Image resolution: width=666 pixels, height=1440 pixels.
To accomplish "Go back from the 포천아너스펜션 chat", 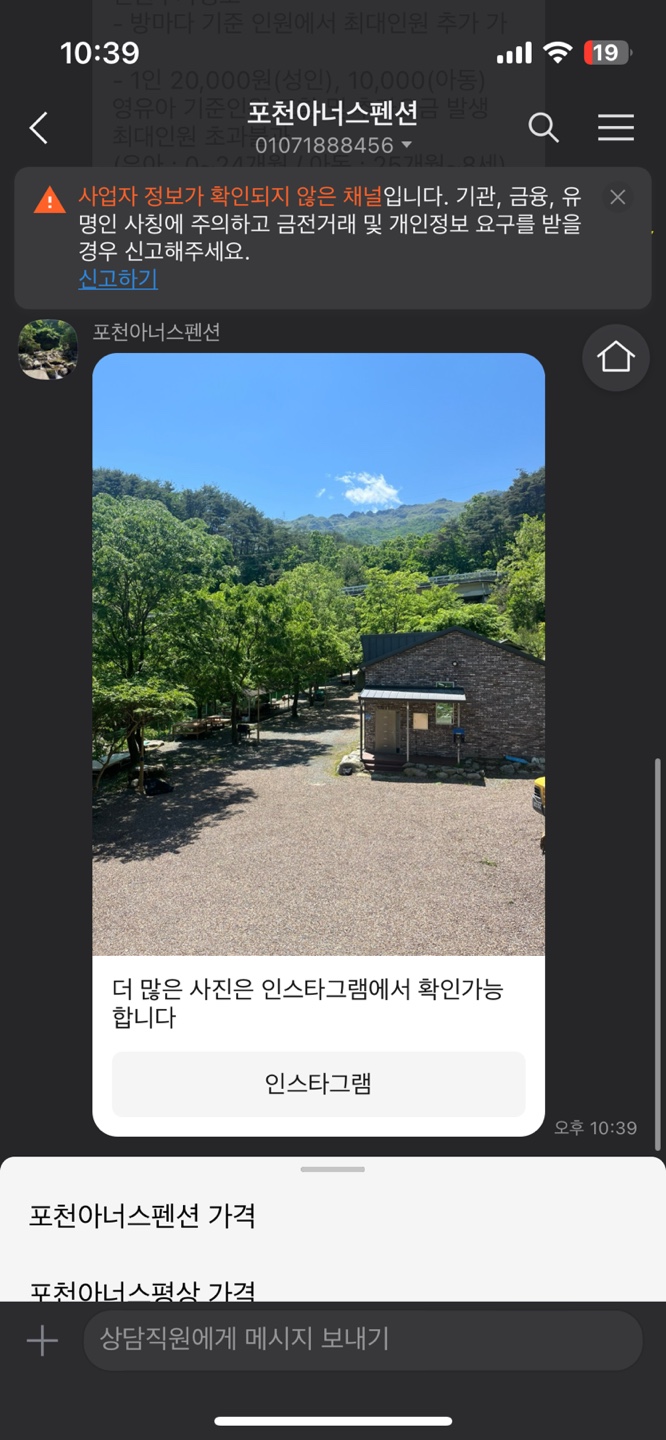I will (x=38, y=128).
